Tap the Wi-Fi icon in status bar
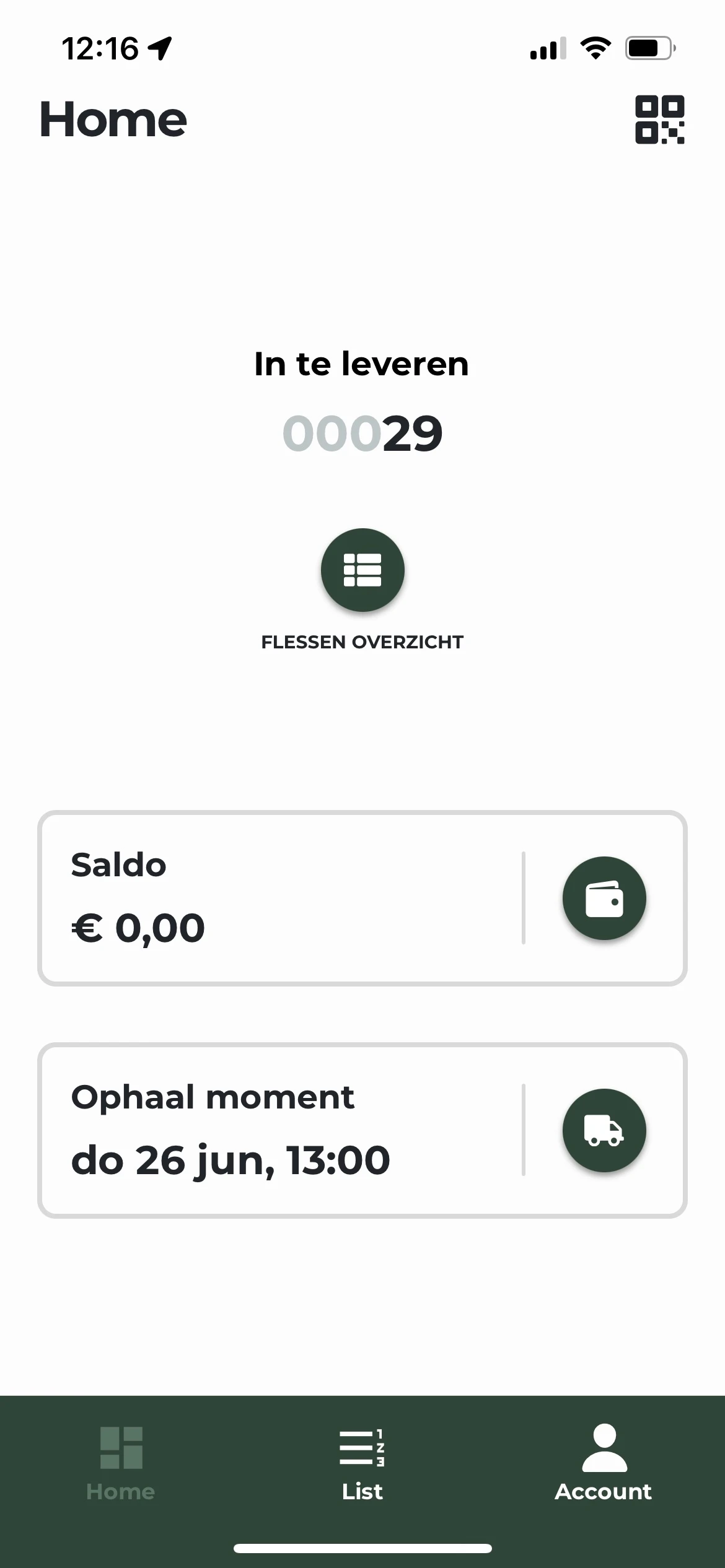The height and width of the screenshot is (1568, 725). click(595, 48)
